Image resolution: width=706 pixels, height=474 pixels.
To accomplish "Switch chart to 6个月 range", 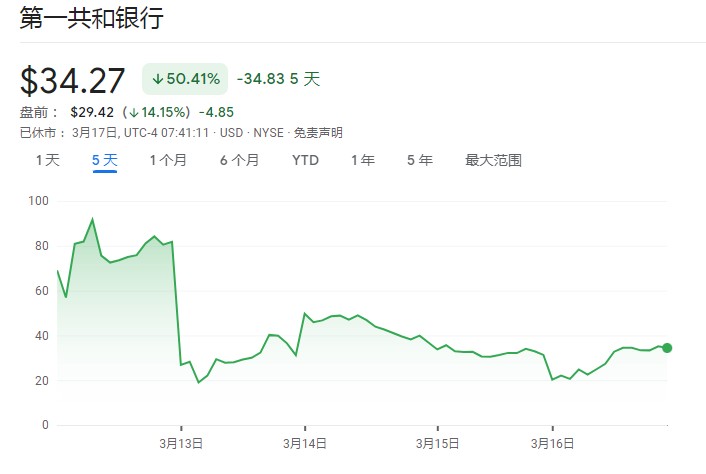I will [x=239, y=160].
